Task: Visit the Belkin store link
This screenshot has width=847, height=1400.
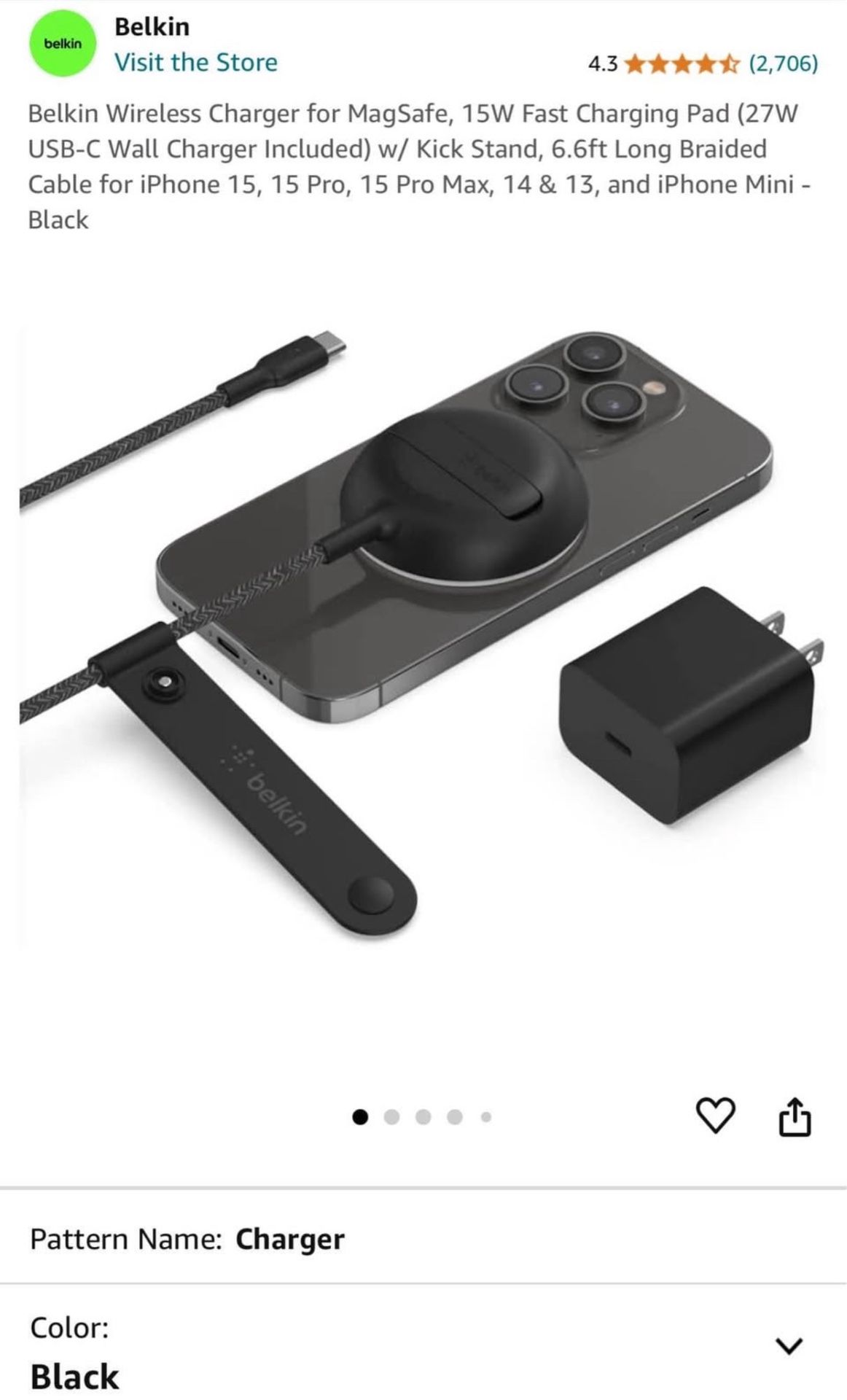Action: click(195, 63)
